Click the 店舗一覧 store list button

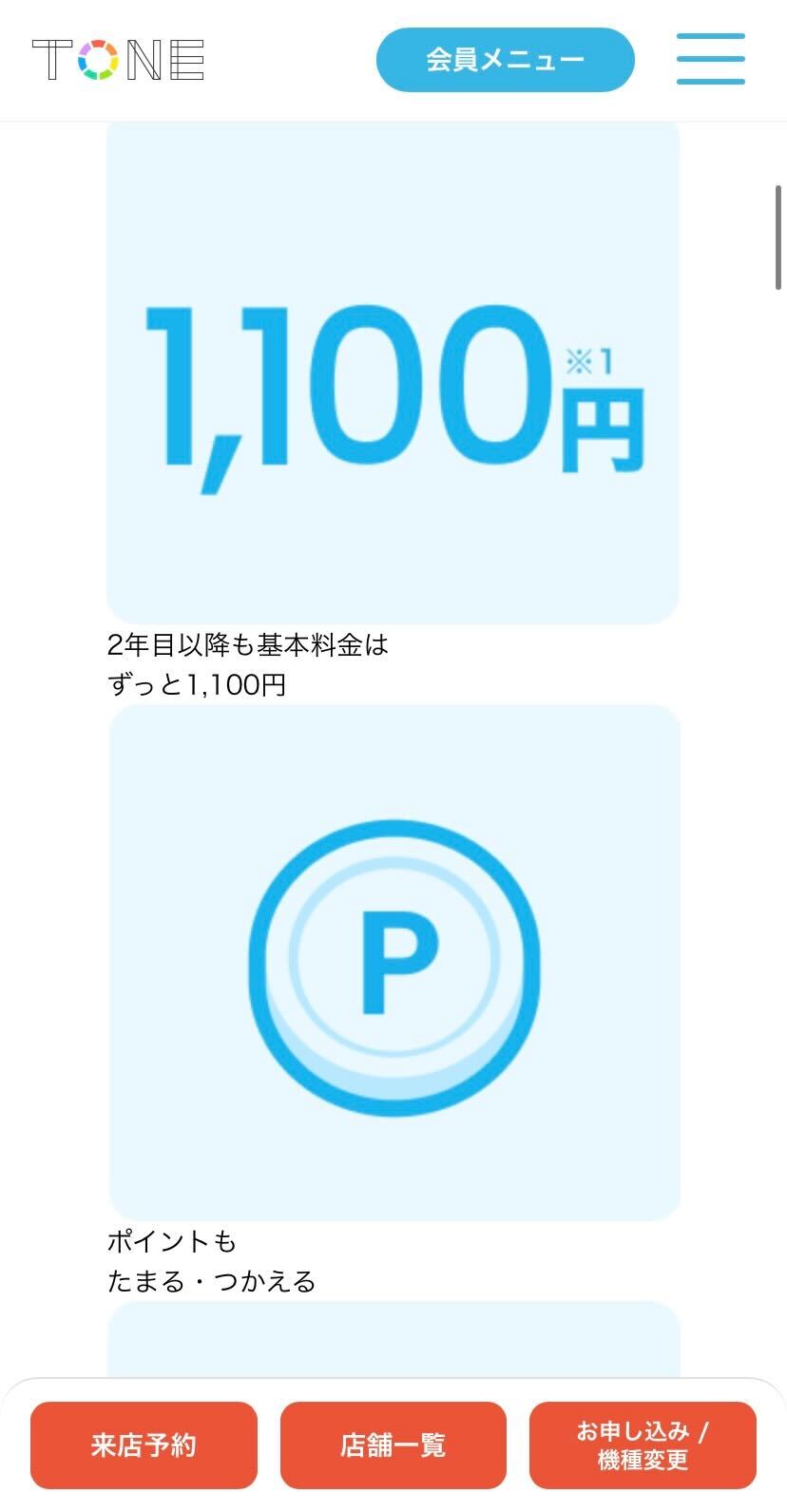[393, 1445]
